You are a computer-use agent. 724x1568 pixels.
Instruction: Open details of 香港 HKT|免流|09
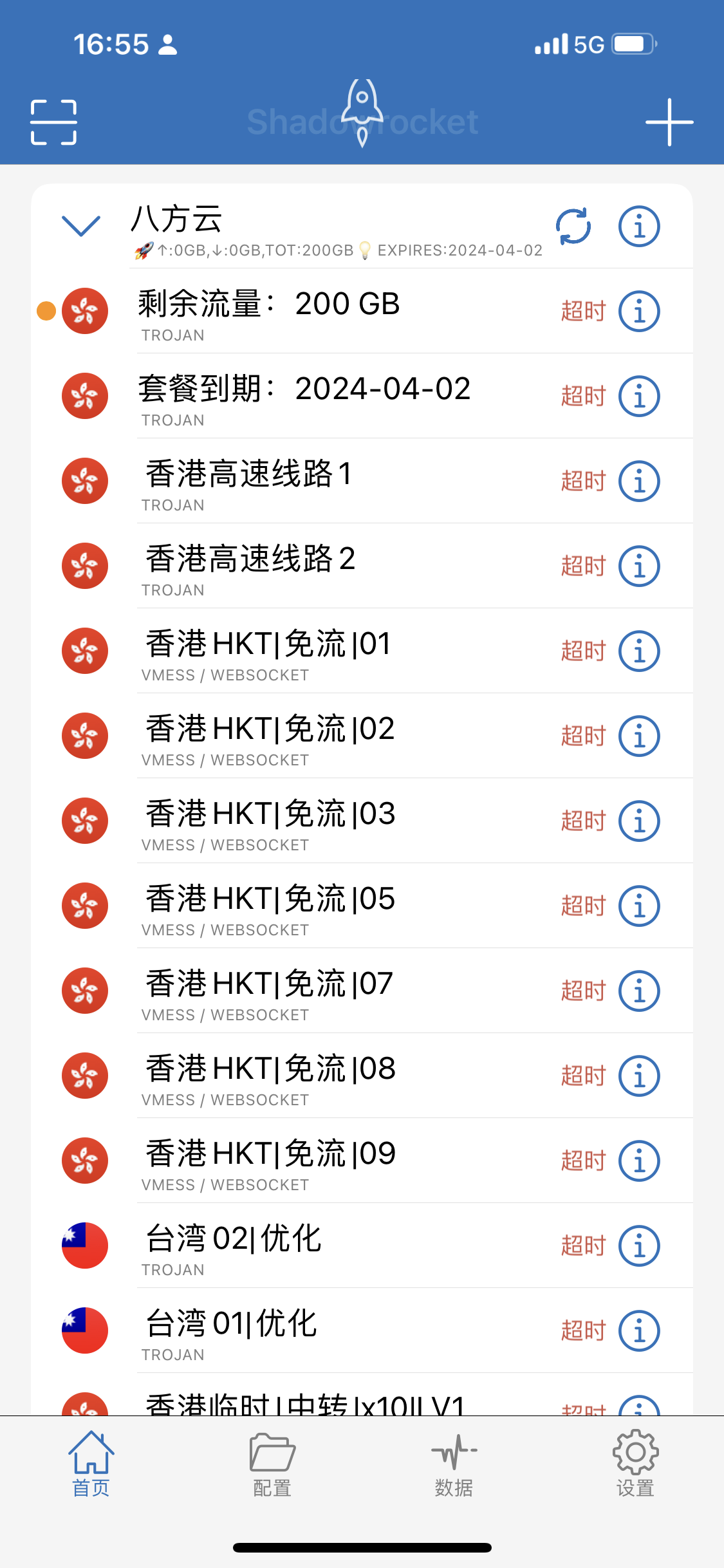coord(639,1161)
